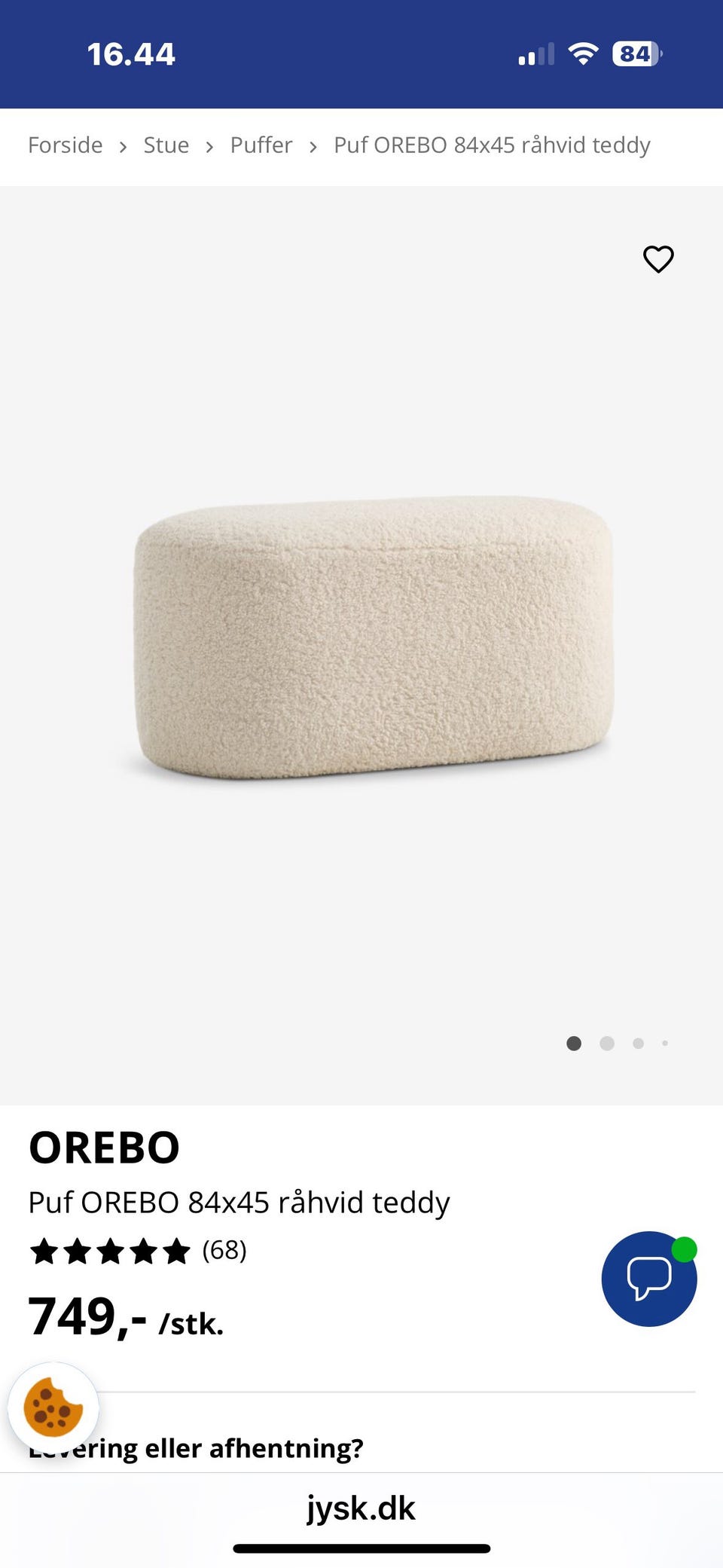The image size is (723, 1568).
Task: Jump to second image via page dot
Action: (607, 1044)
